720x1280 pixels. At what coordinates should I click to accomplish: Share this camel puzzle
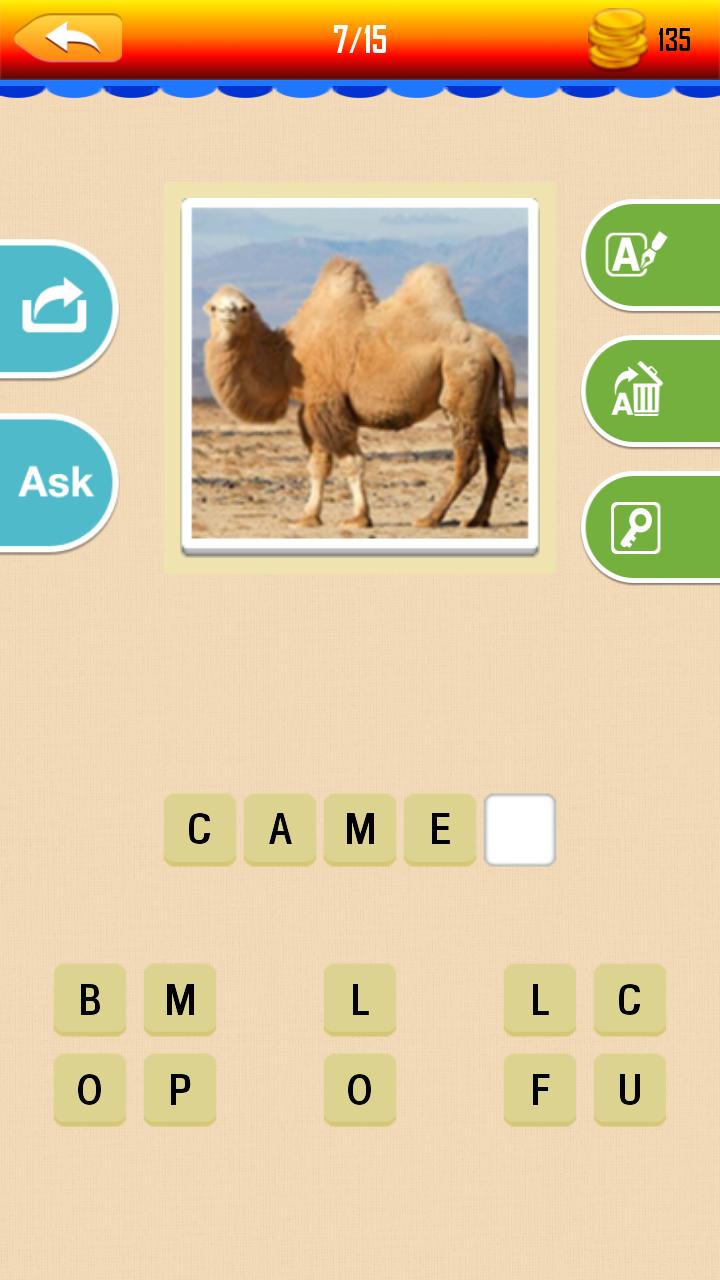click(x=56, y=308)
